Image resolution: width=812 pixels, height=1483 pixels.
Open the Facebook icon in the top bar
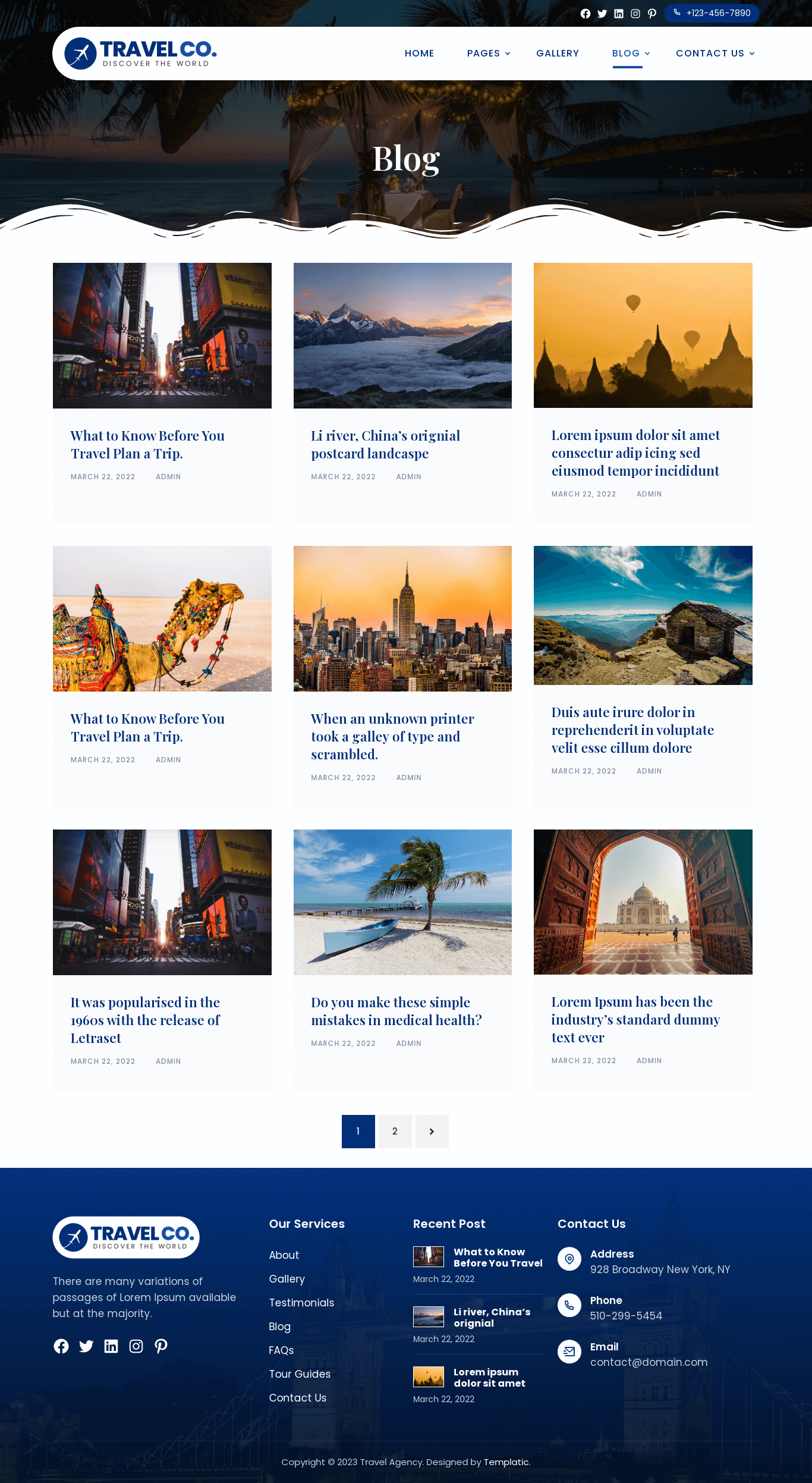586,14
